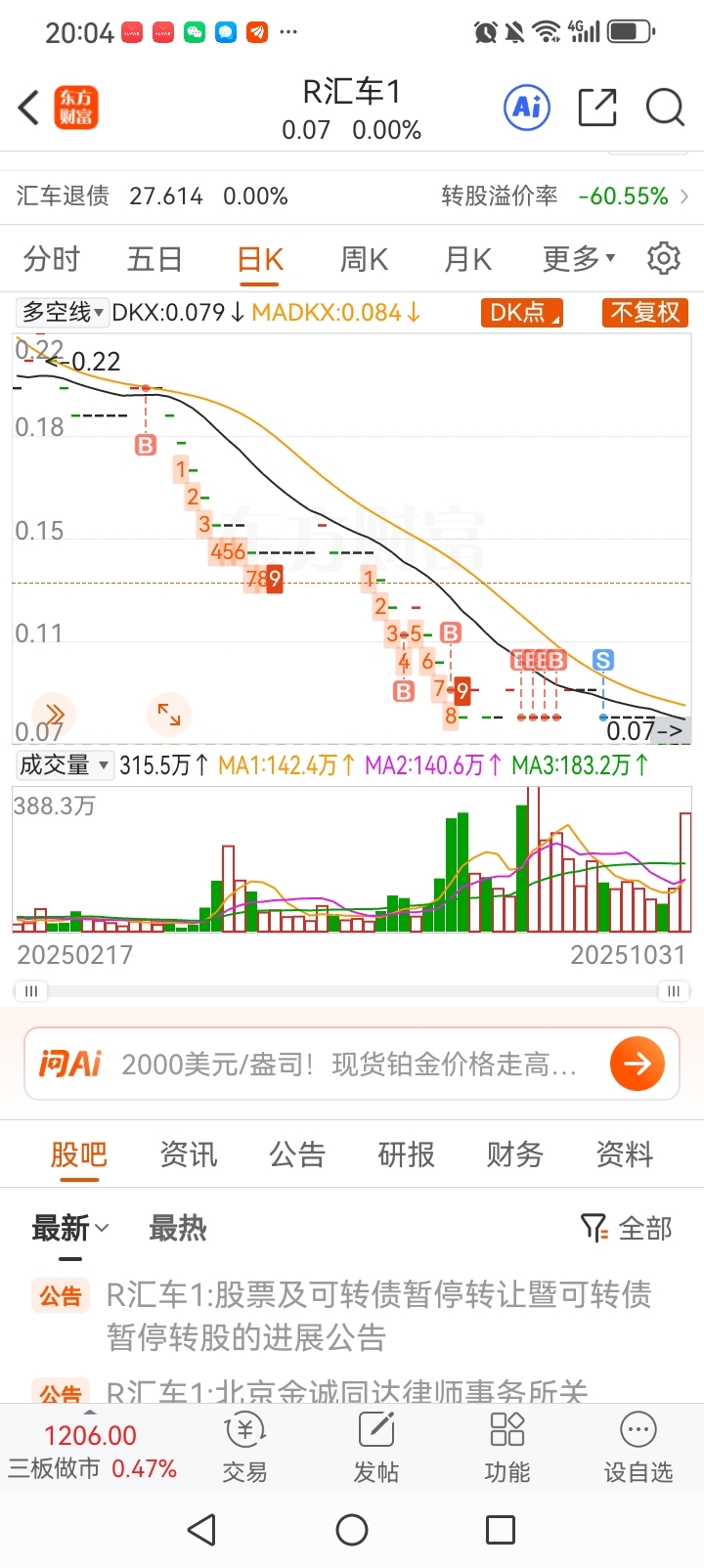Expand the 更多 chart period dropdown

tap(579, 259)
